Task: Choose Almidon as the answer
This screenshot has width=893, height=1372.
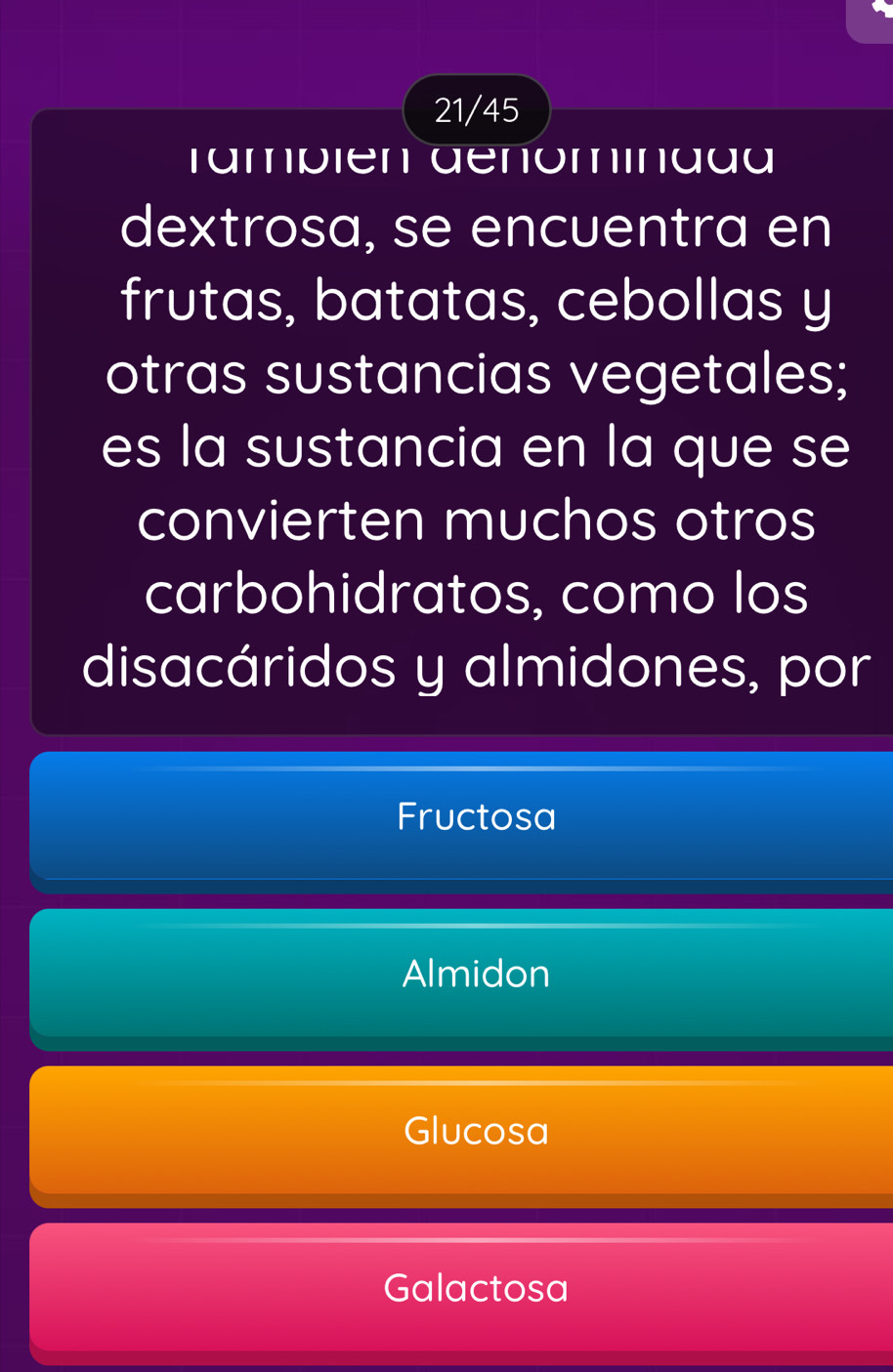Action: 476,974
